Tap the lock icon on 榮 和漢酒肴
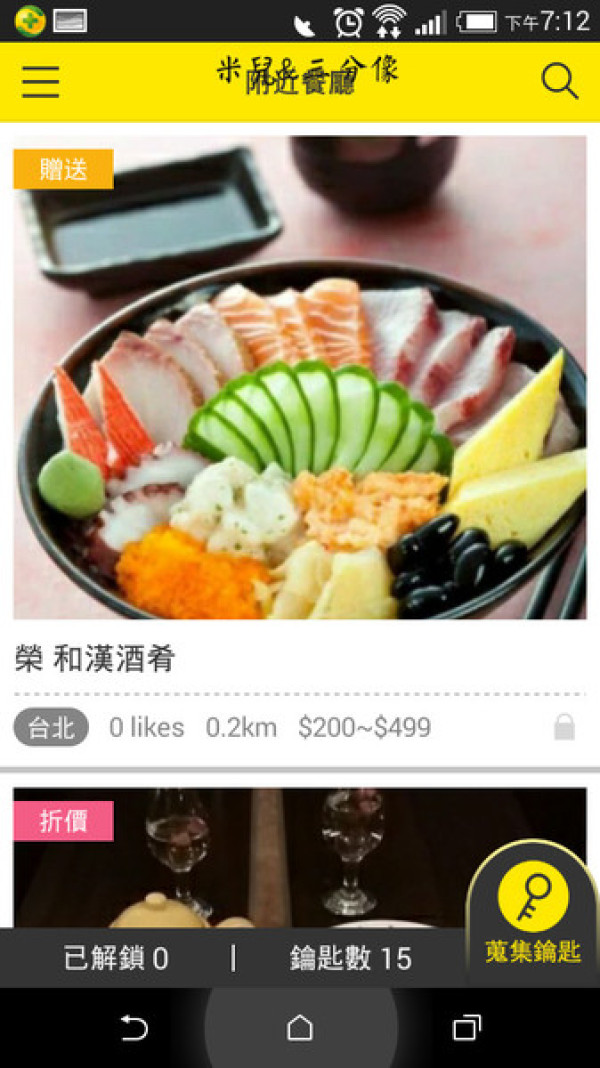The width and height of the screenshot is (600, 1068). point(564,728)
